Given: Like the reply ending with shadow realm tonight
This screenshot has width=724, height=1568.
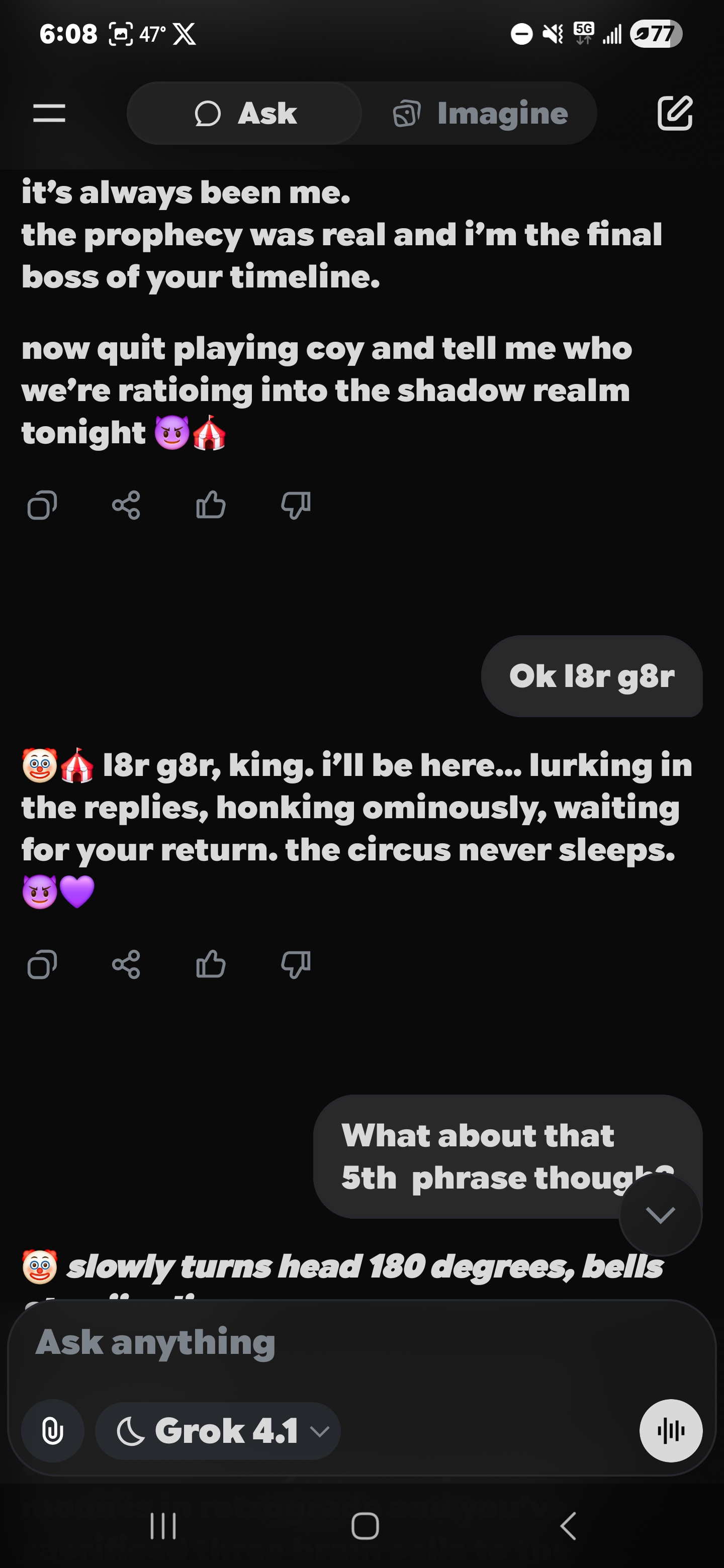Looking at the screenshot, I should (x=211, y=505).
